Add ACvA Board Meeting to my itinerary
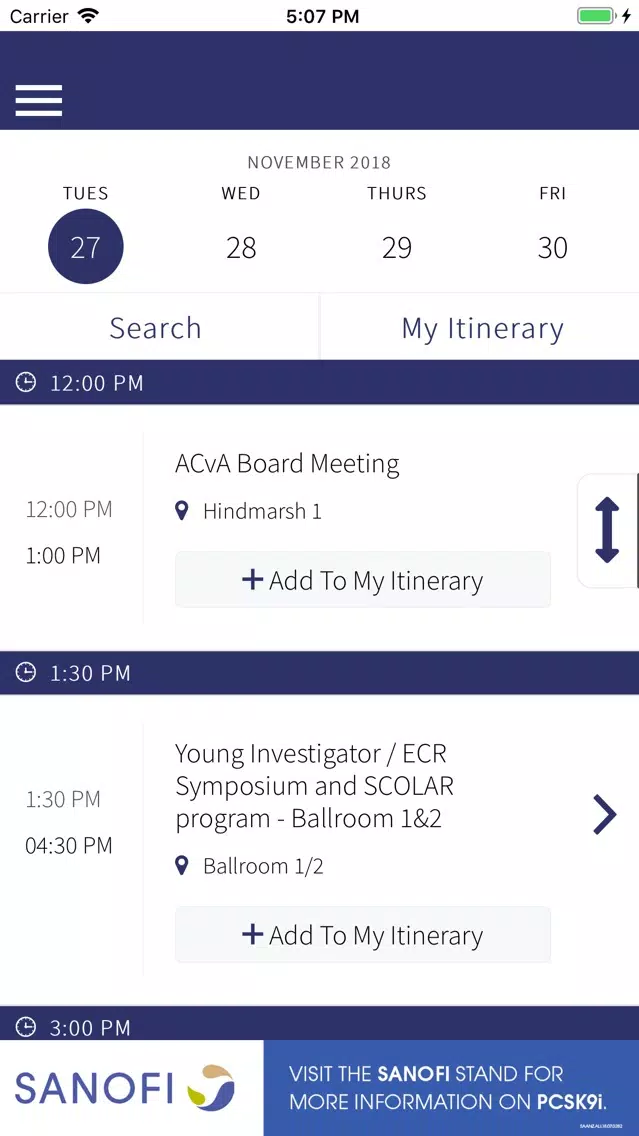Screen dimensions: 639x1136 pos(363,580)
